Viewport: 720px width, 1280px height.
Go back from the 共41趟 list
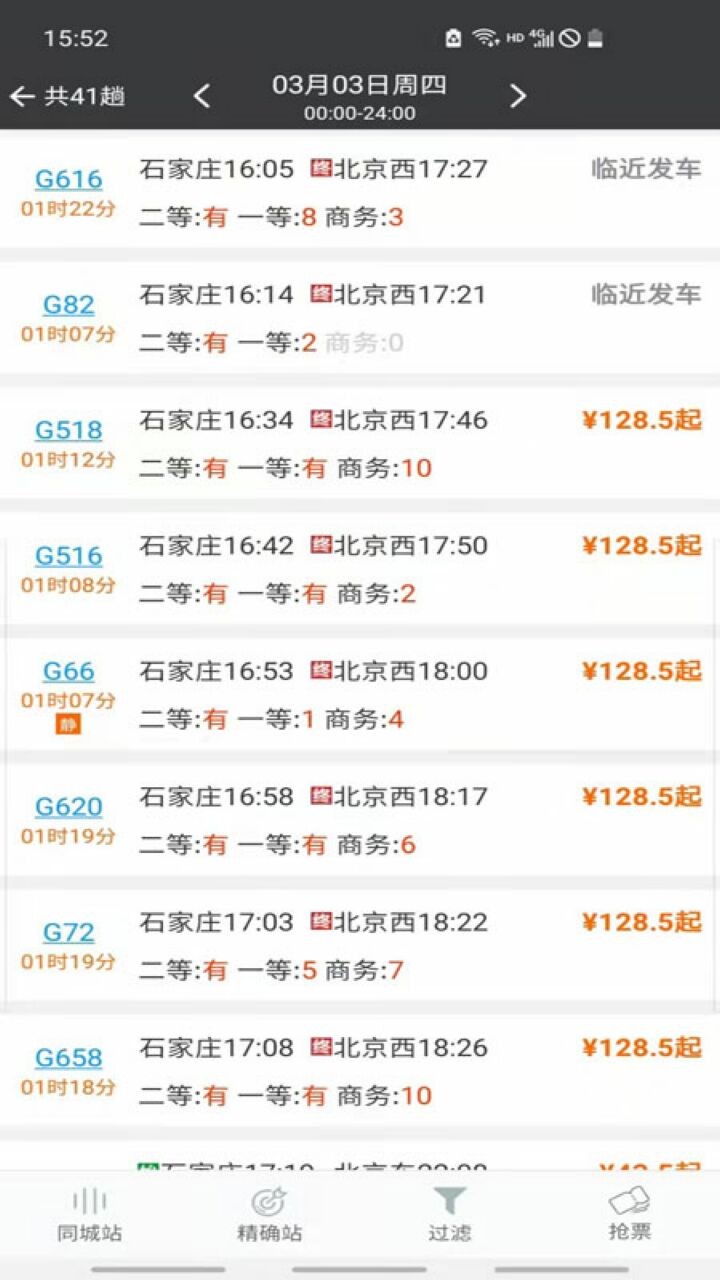coord(22,96)
